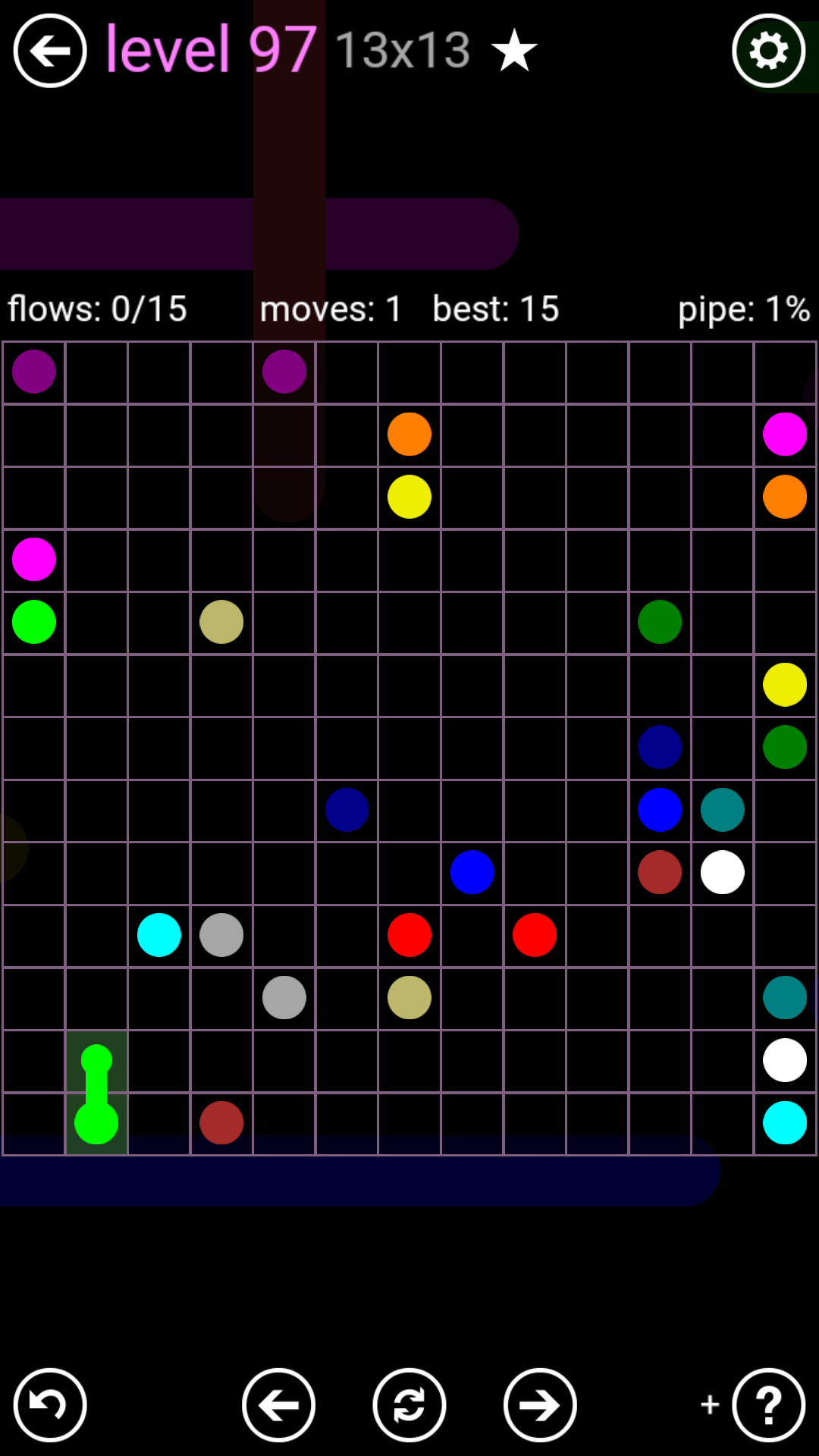Undo the last move
Viewport: 819px width, 1456px height.
coord(50,1405)
